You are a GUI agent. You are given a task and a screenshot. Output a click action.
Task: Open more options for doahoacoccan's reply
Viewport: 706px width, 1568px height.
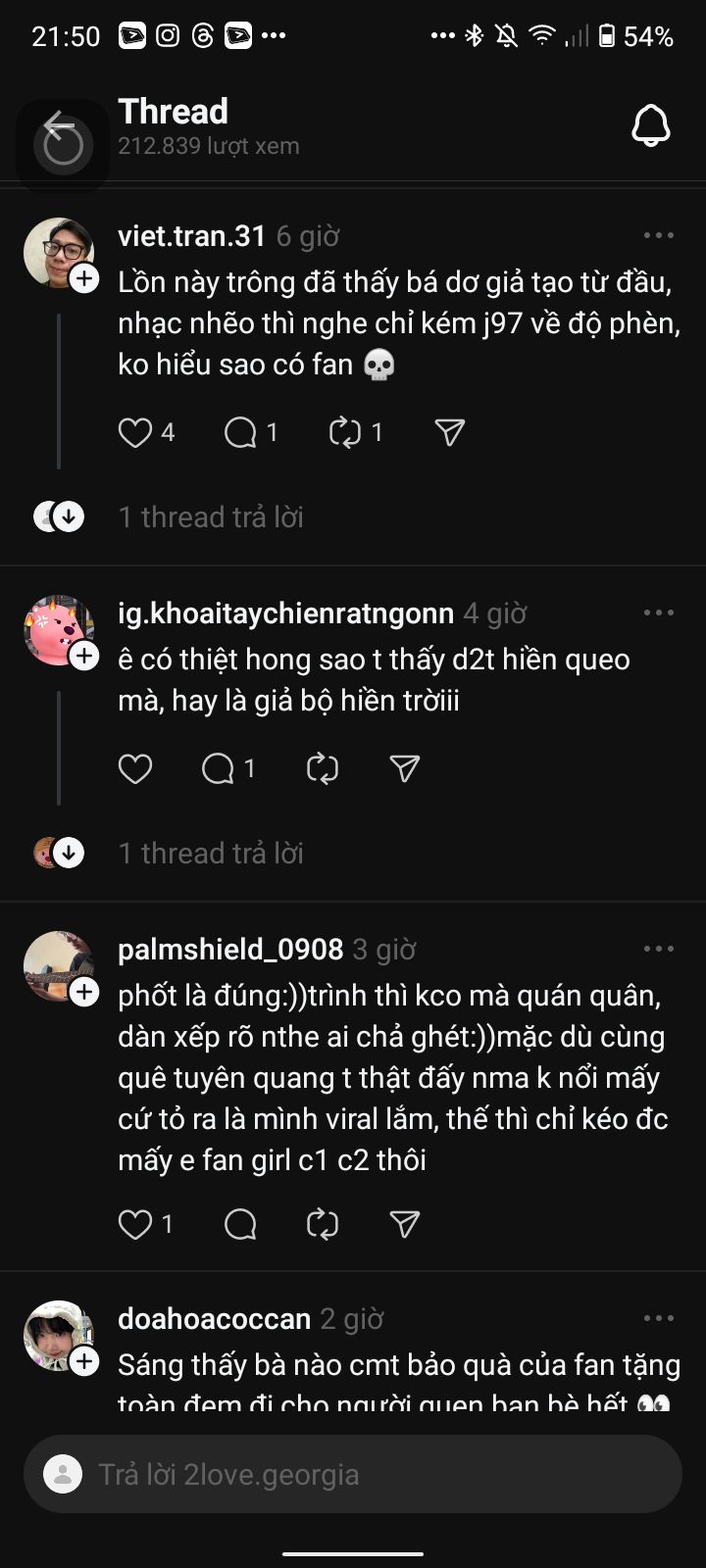tap(658, 1318)
